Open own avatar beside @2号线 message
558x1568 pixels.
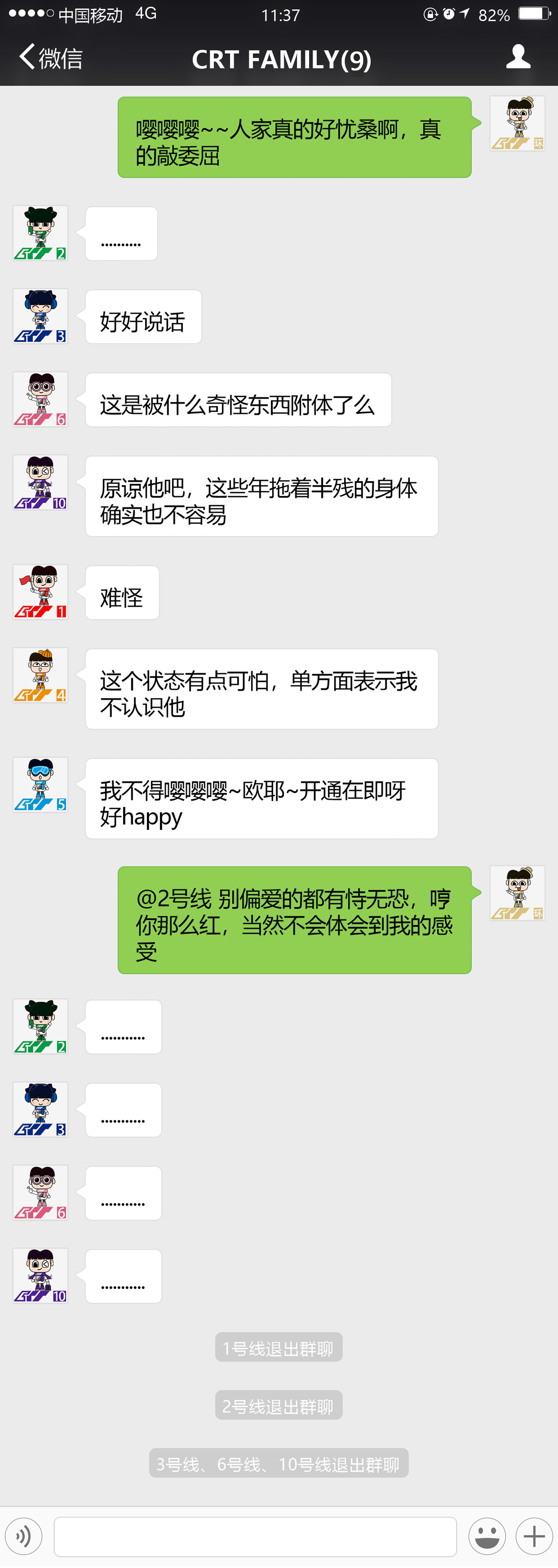517,893
